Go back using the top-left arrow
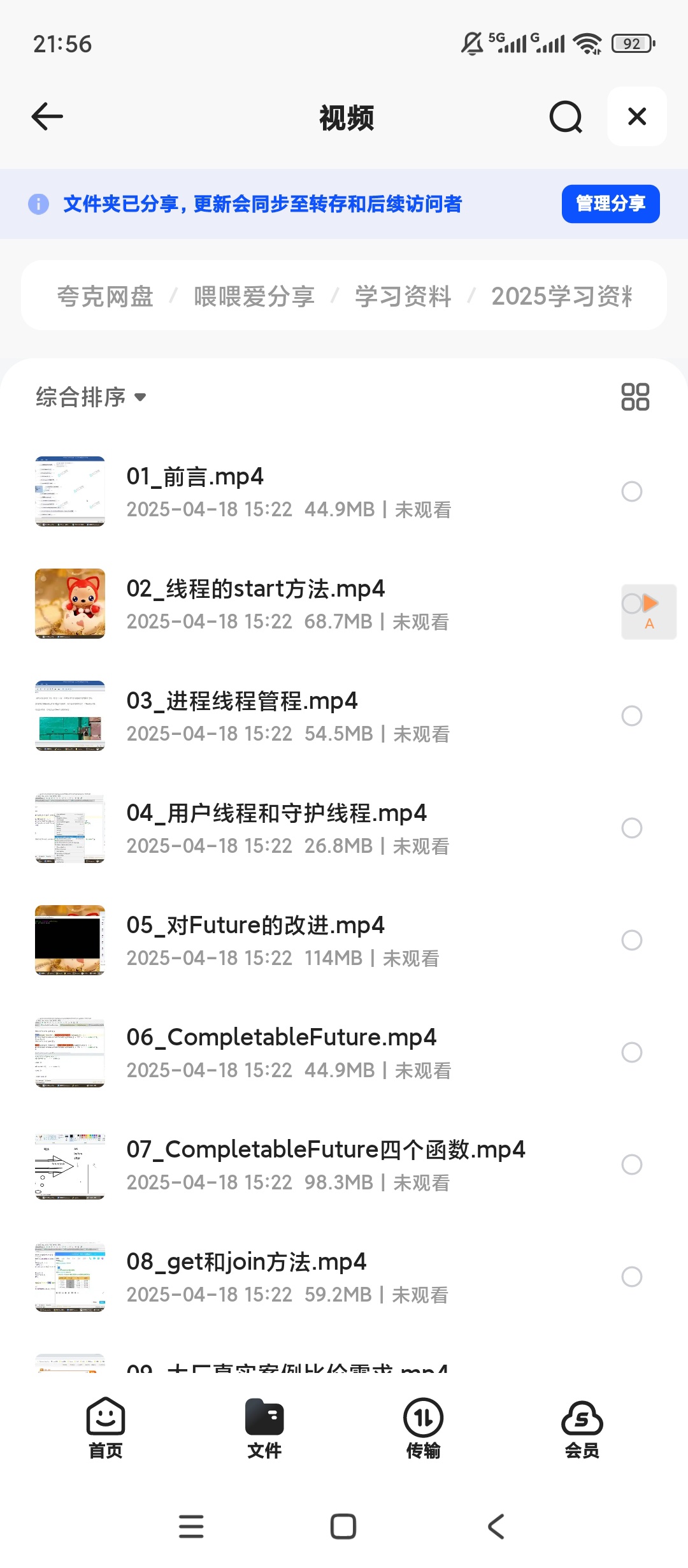Viewport: 688px width, 1568px height. tap(47, 117)
